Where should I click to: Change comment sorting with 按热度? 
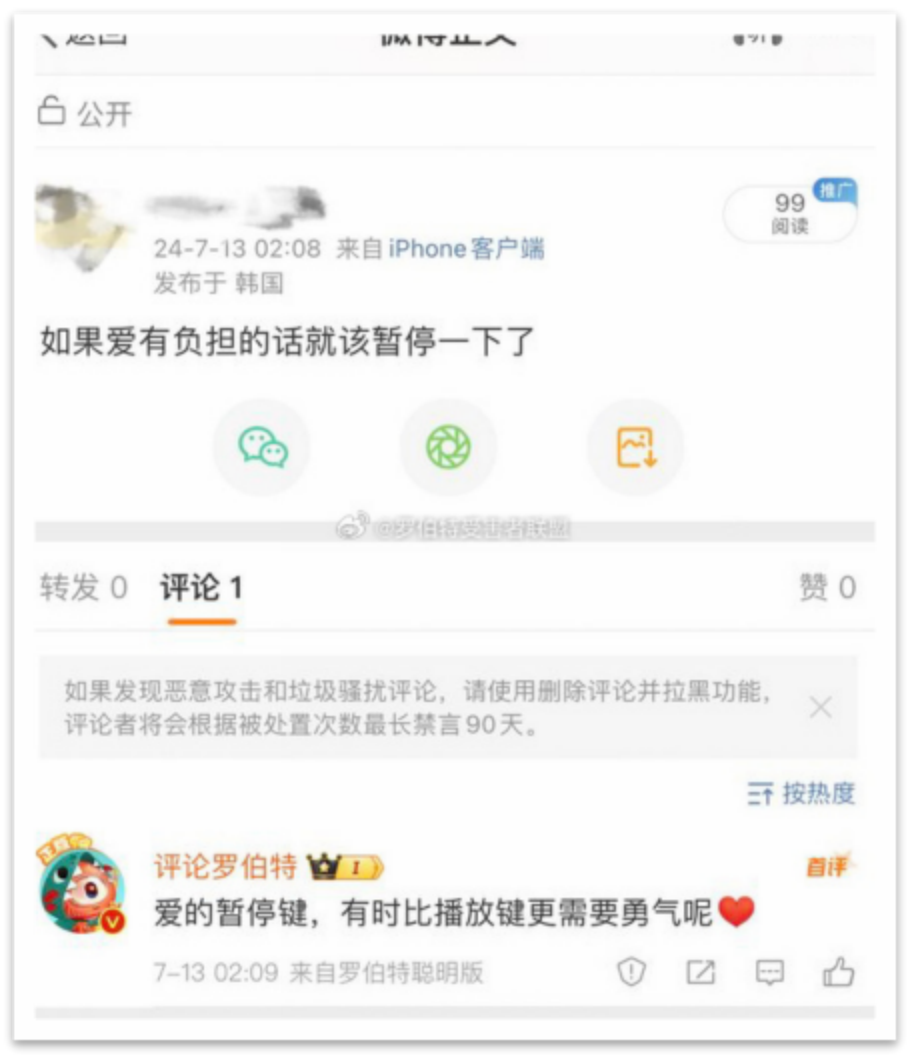coord(801,794)
